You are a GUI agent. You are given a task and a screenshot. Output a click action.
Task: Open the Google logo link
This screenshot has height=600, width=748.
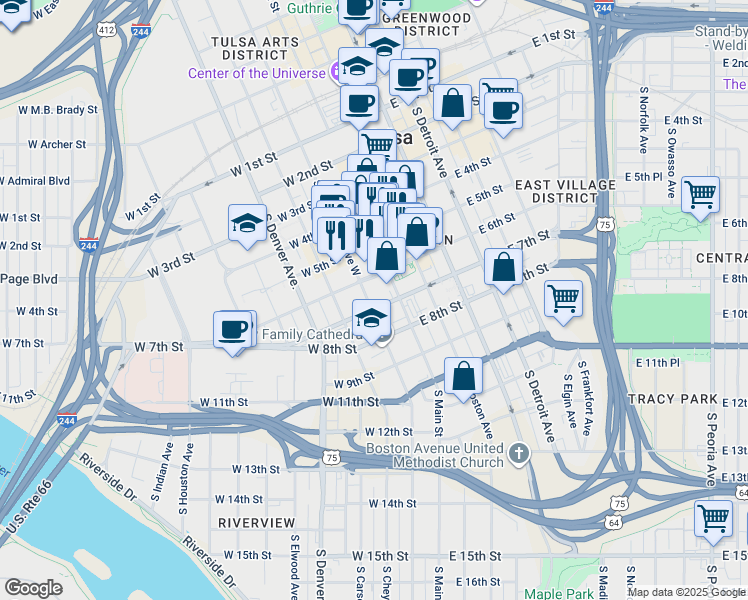point(33,588)
